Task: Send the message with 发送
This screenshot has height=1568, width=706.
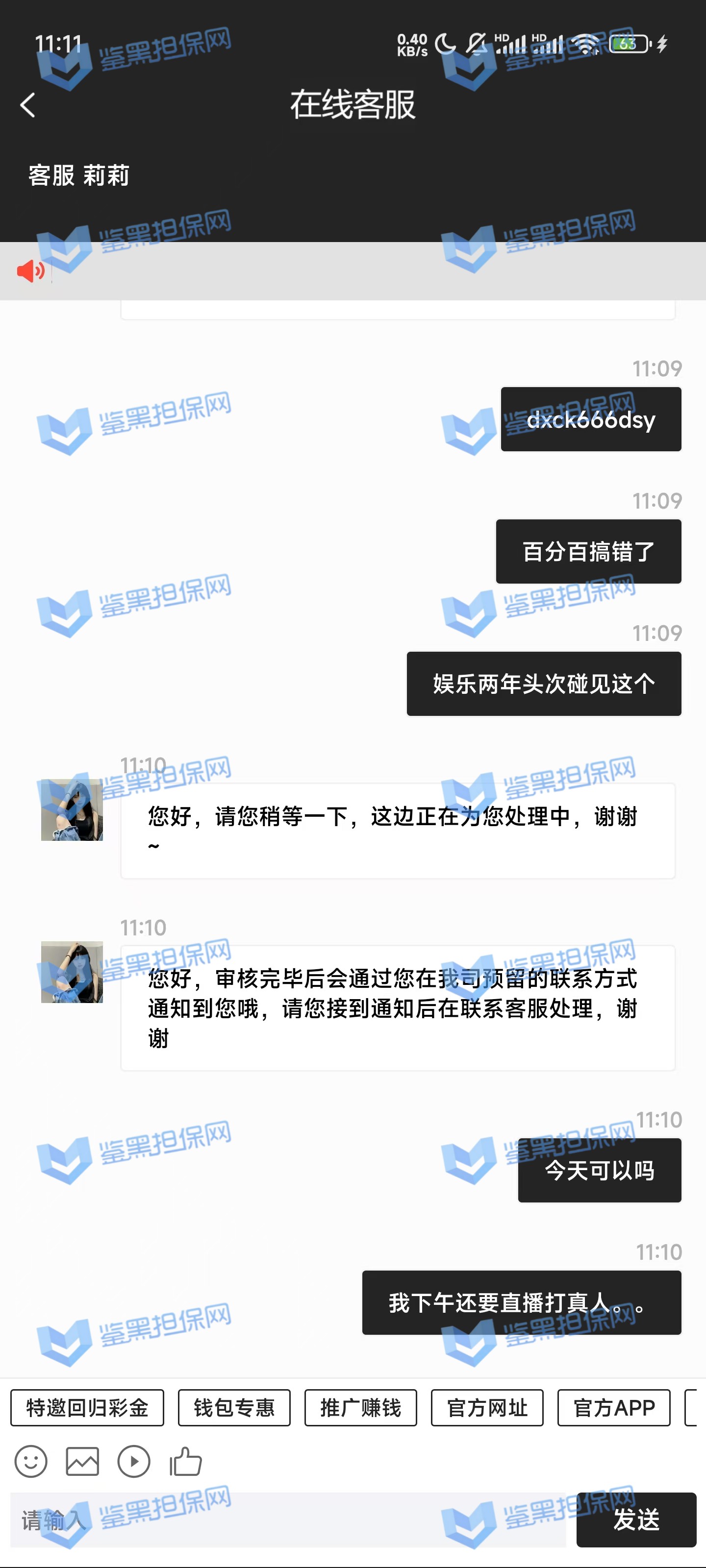Action: (636, 1520)
